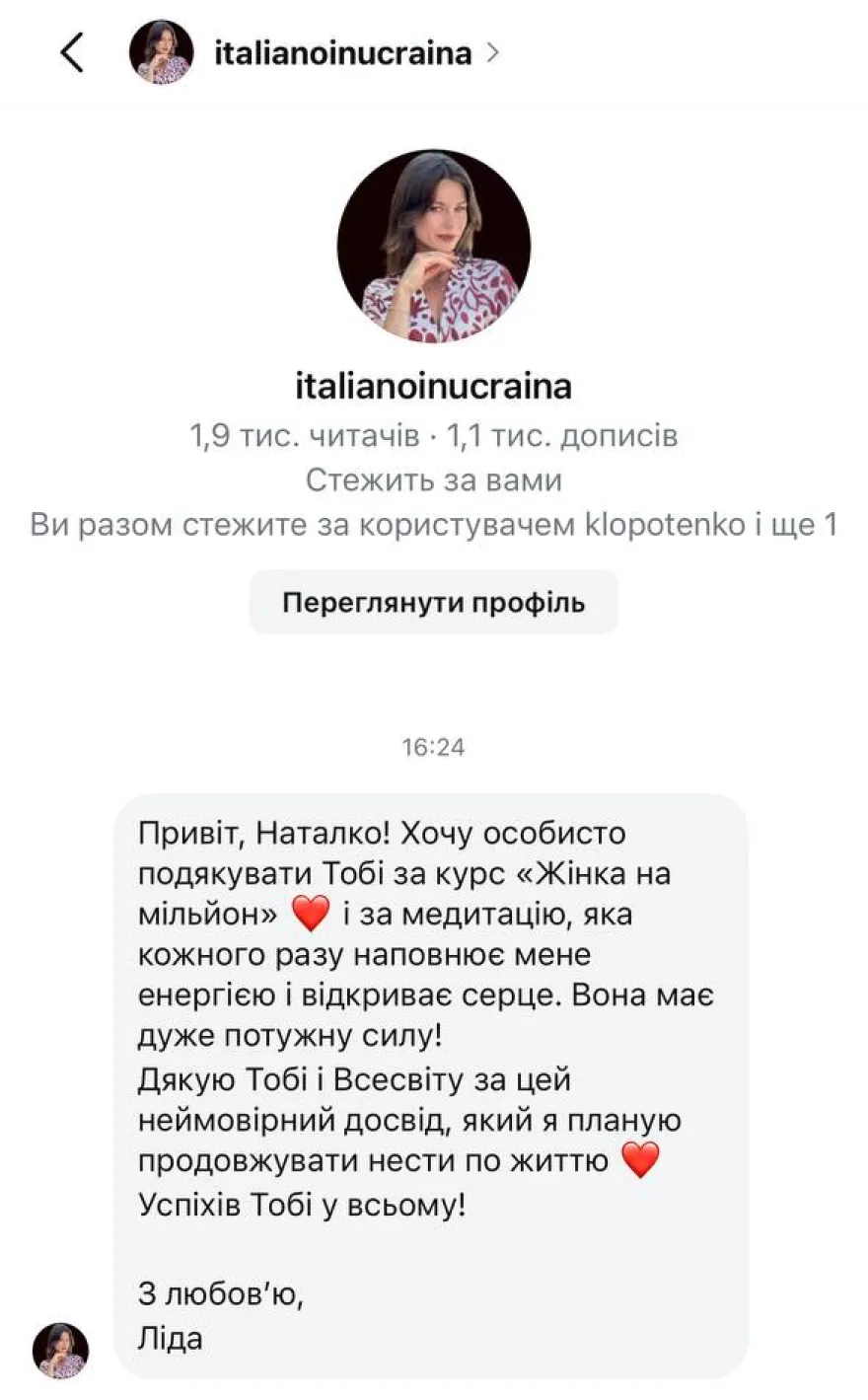
Task: Open the large italianoinucraina profile picture
Action: [434, 247]
